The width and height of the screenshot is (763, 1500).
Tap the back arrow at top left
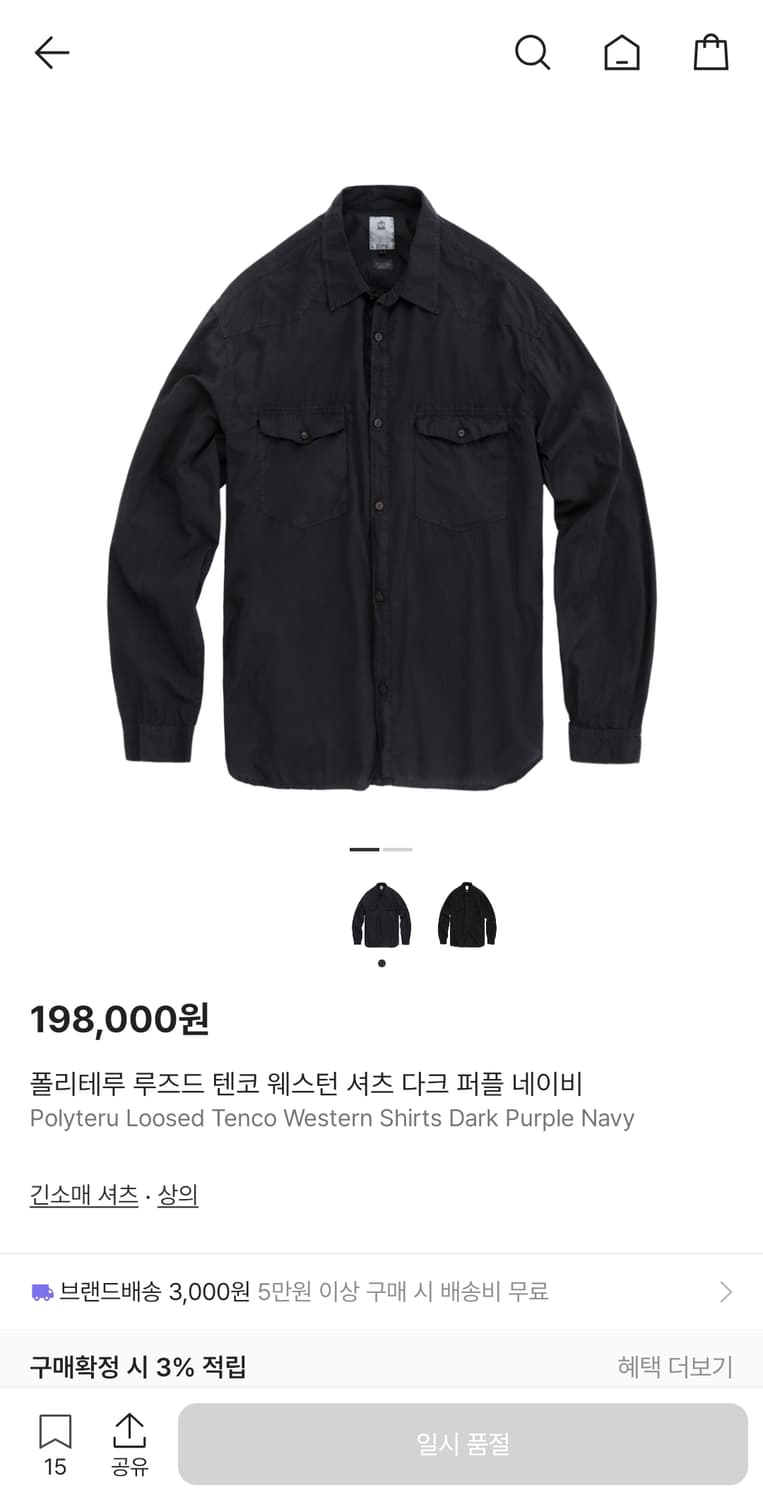coord(51,53)
